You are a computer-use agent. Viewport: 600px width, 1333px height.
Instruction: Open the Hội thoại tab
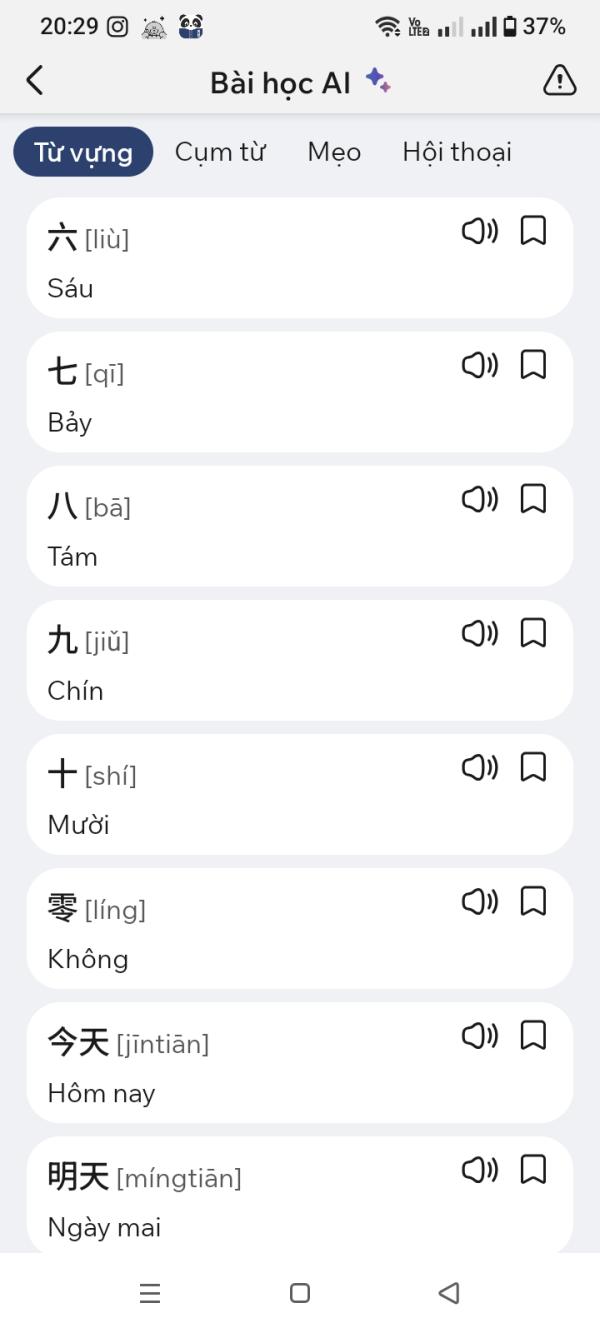(457, 152)
